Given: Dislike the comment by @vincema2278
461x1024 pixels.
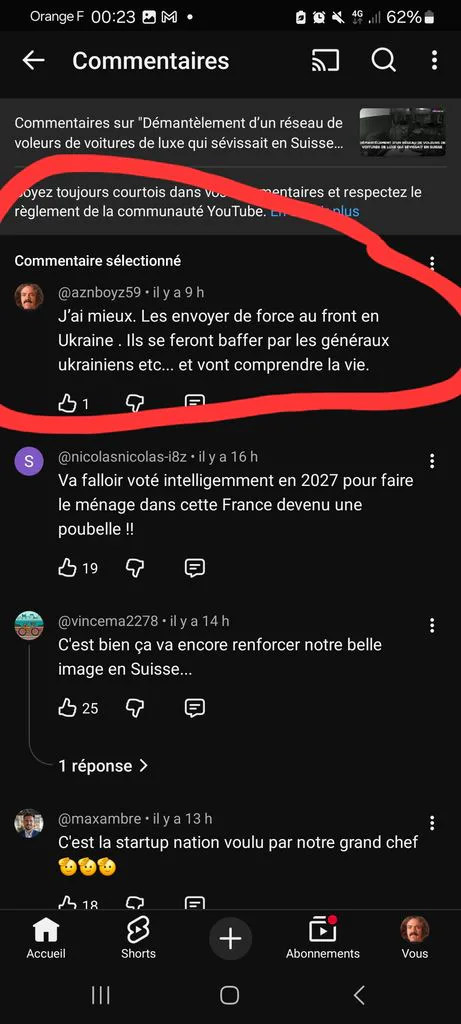Looking at the screenshot, I should coord(135,708).
